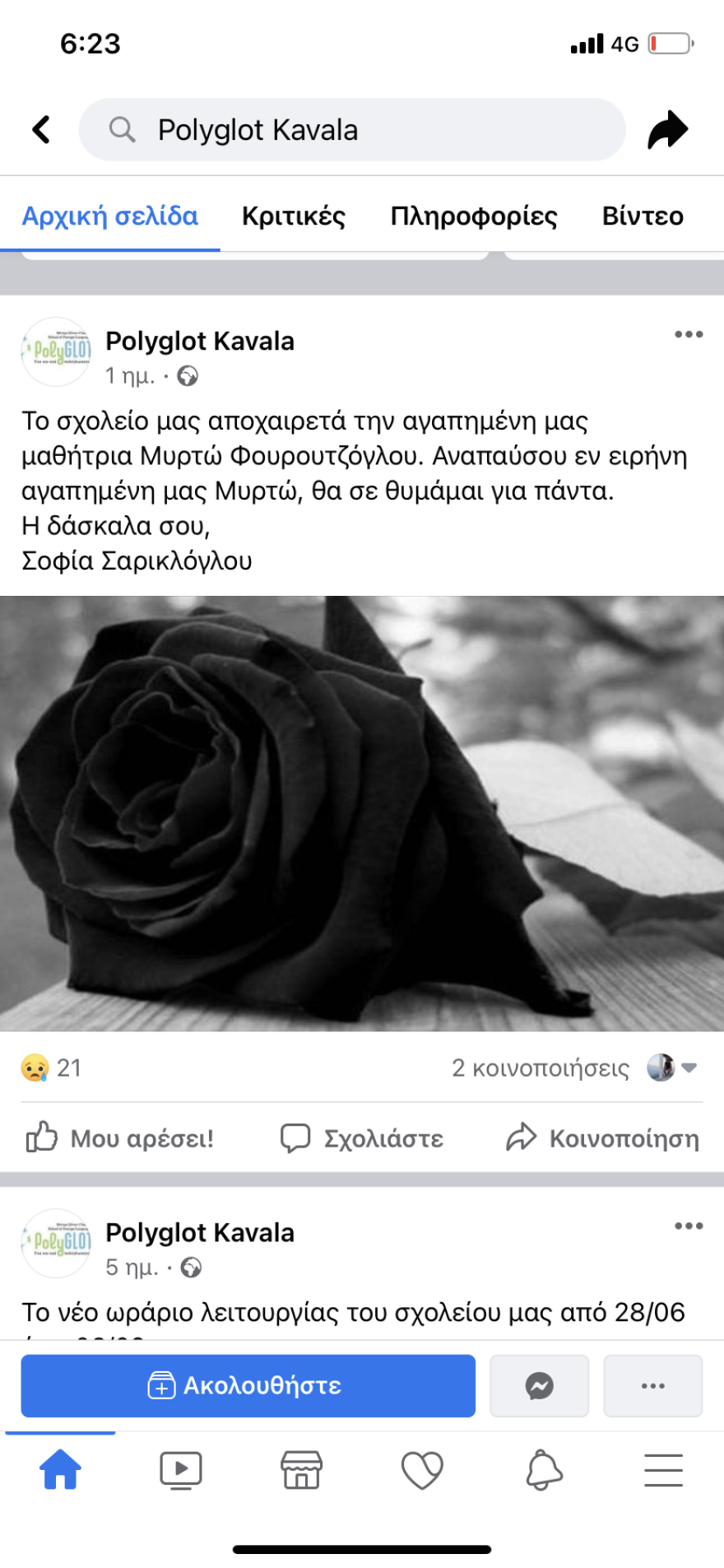This screenshot has width=724, height=1568.
Task: Open the Notifications bell icon
Action: click(x=543, y=1471)
